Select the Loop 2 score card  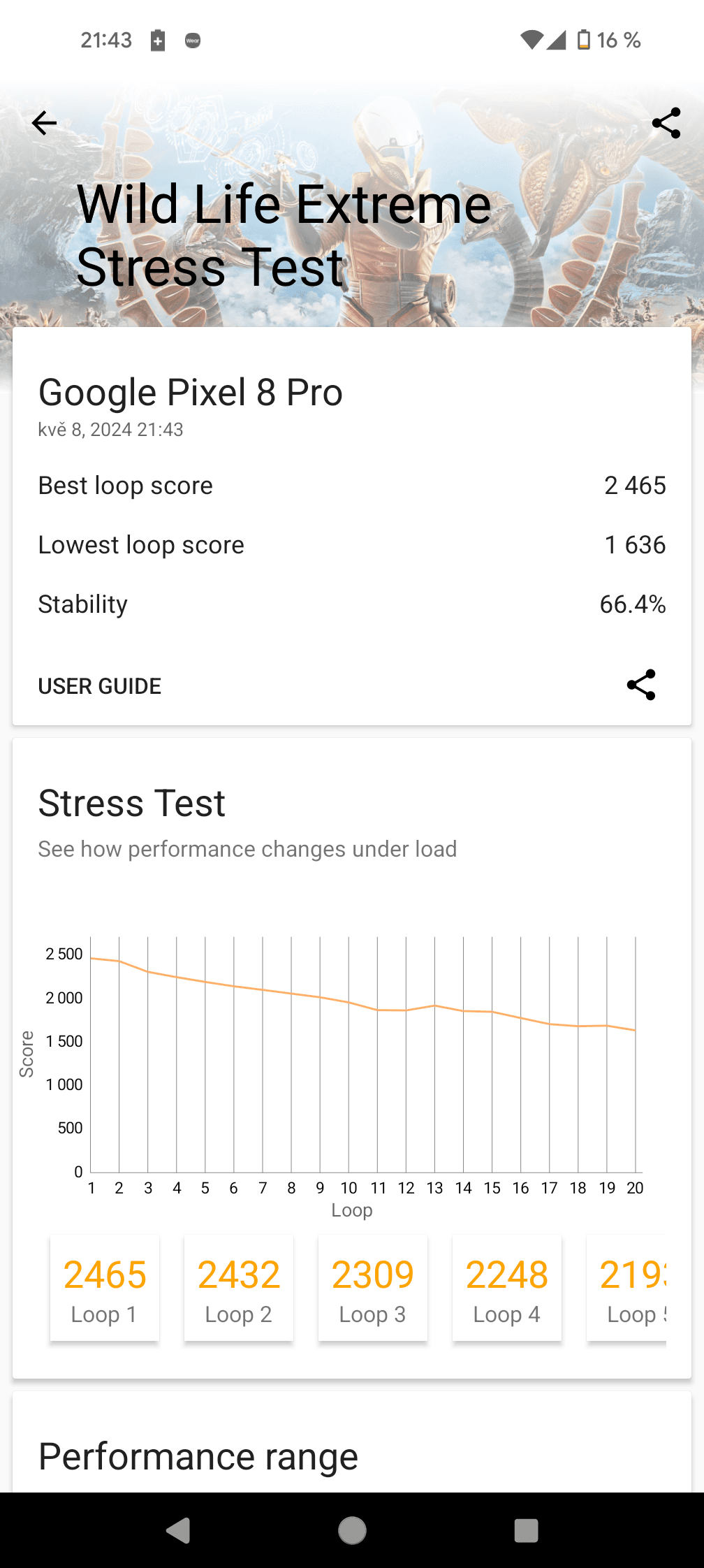pos(239,1288)
